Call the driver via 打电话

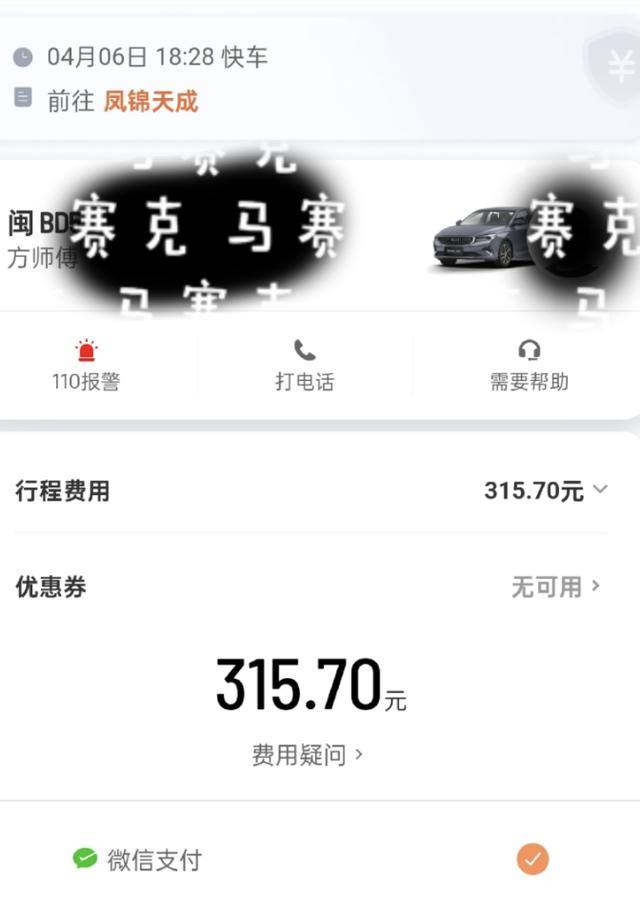coord(304,365)
